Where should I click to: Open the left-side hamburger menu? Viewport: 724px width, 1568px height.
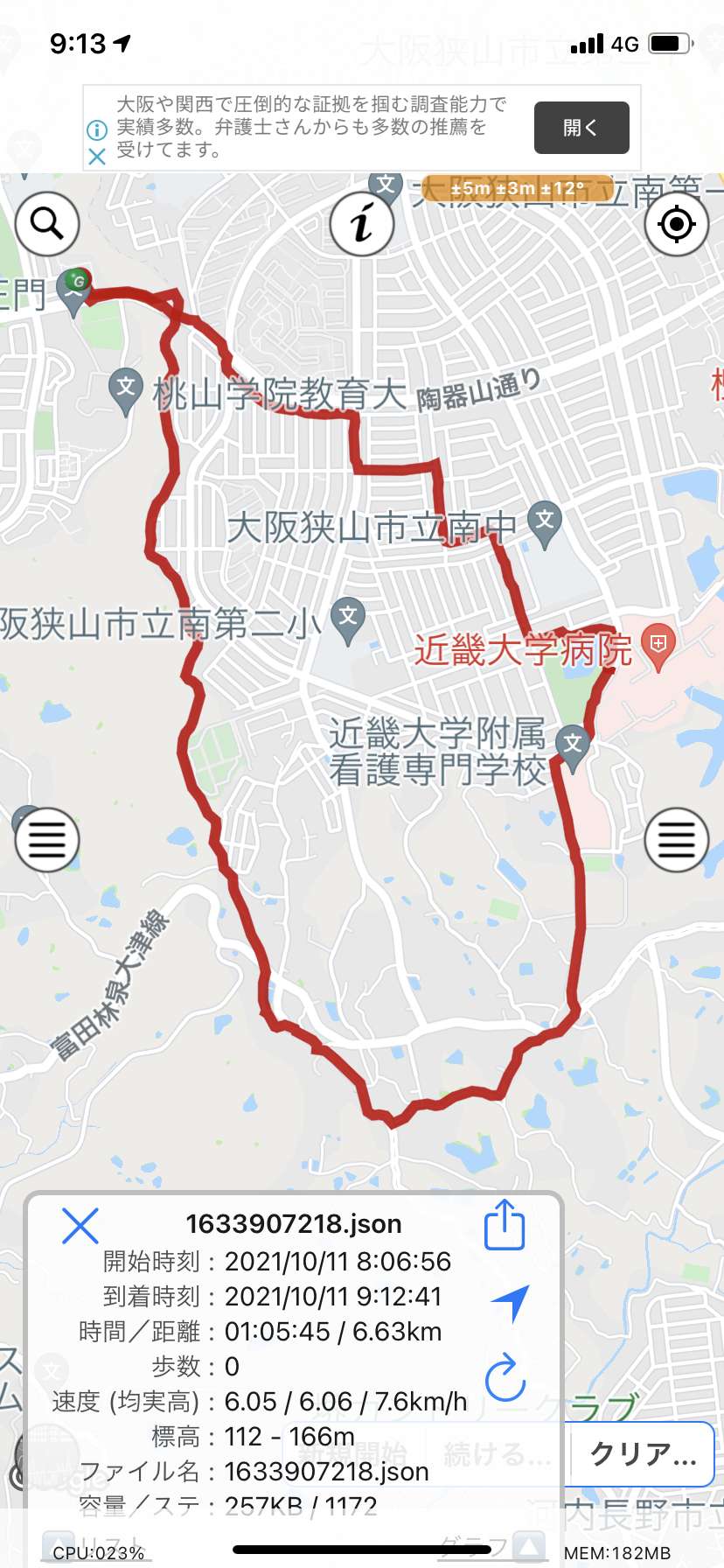(47, 840)
